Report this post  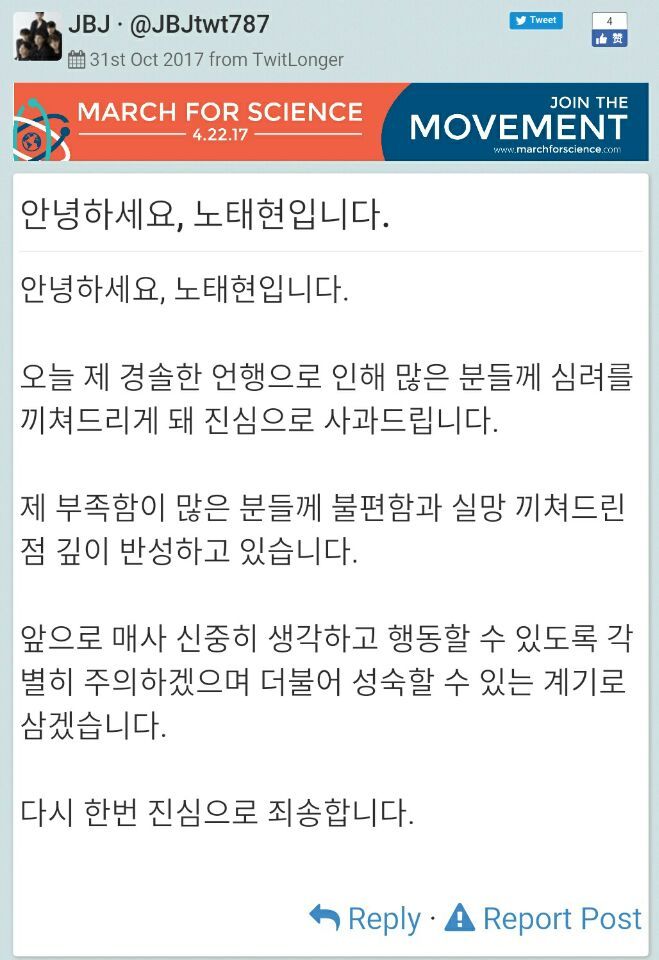(x=543, y=918)
